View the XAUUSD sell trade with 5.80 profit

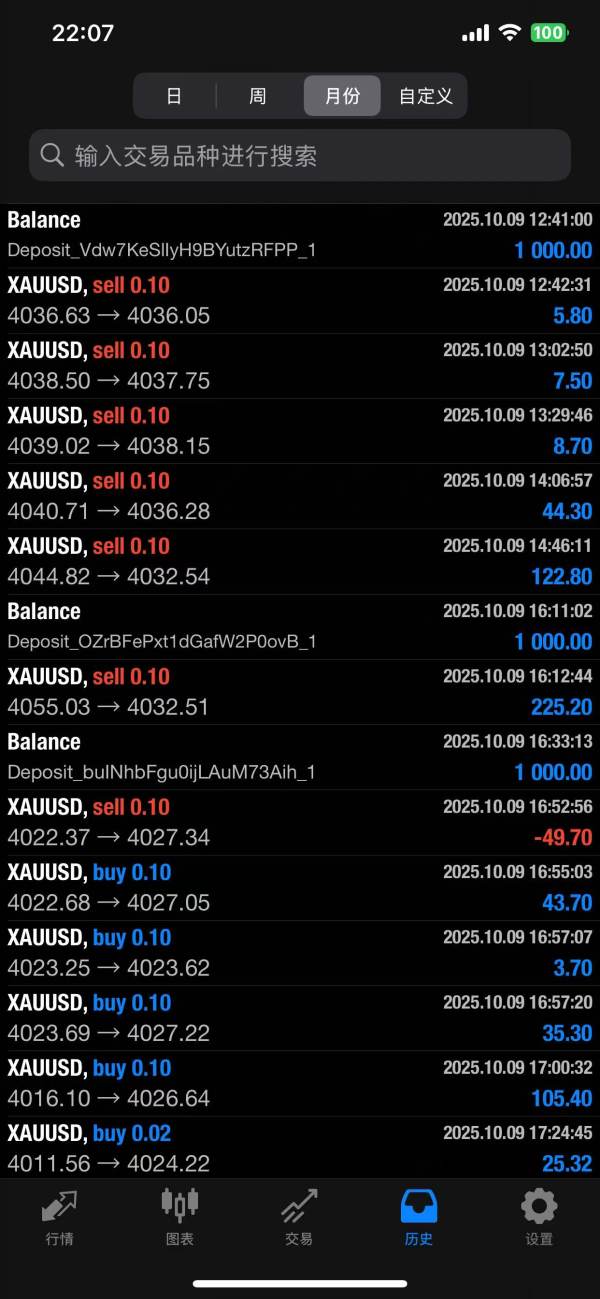click(300, 301)
